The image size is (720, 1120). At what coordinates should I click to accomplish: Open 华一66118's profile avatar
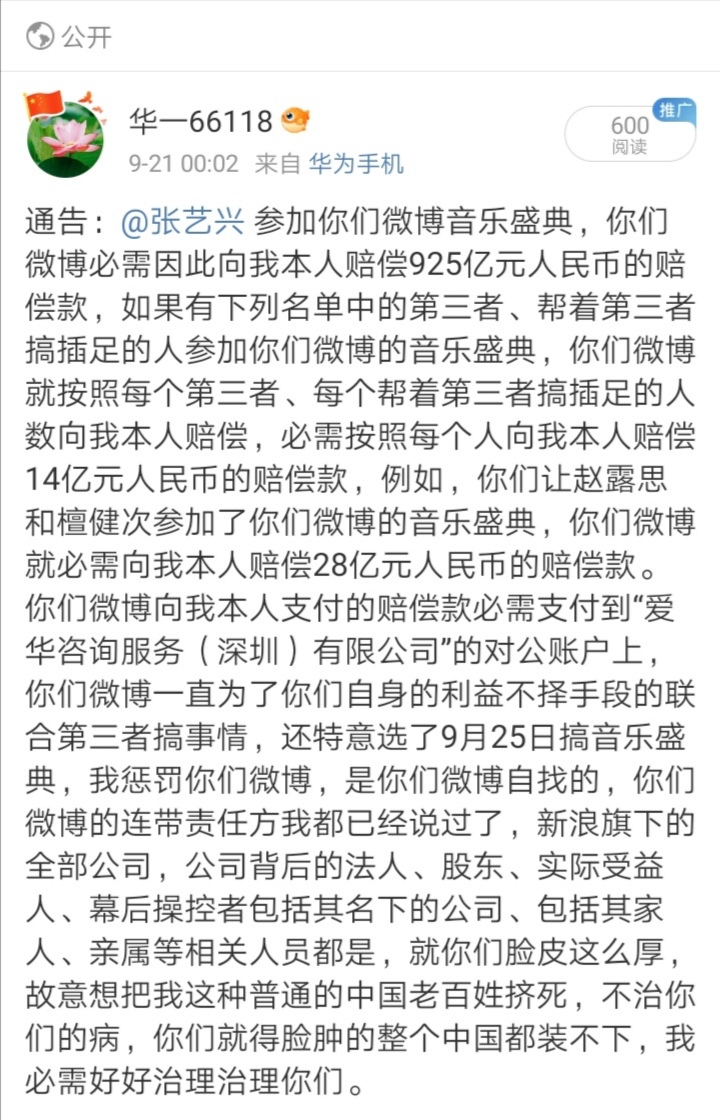[64, 138]
